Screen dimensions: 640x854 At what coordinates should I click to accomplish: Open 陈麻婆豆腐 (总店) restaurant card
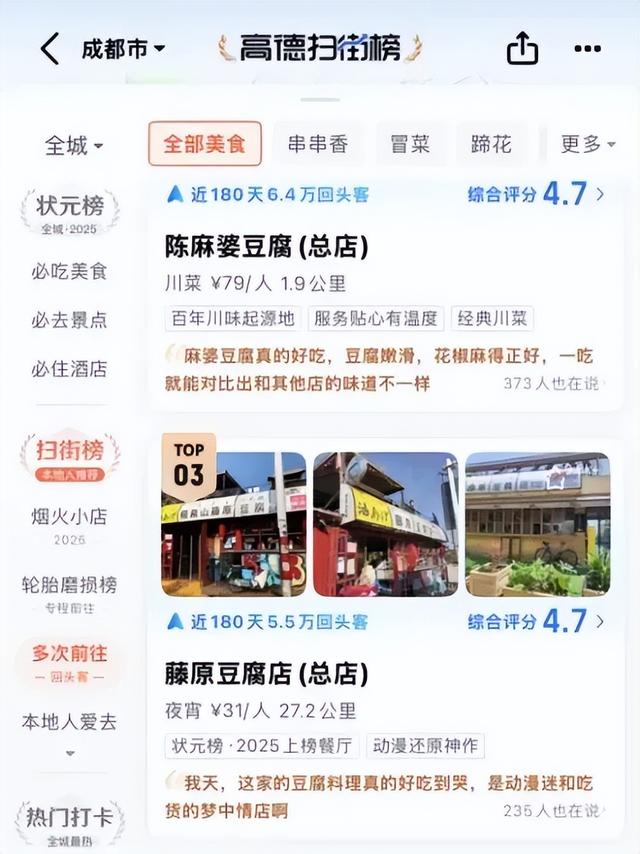click(266, 246)
